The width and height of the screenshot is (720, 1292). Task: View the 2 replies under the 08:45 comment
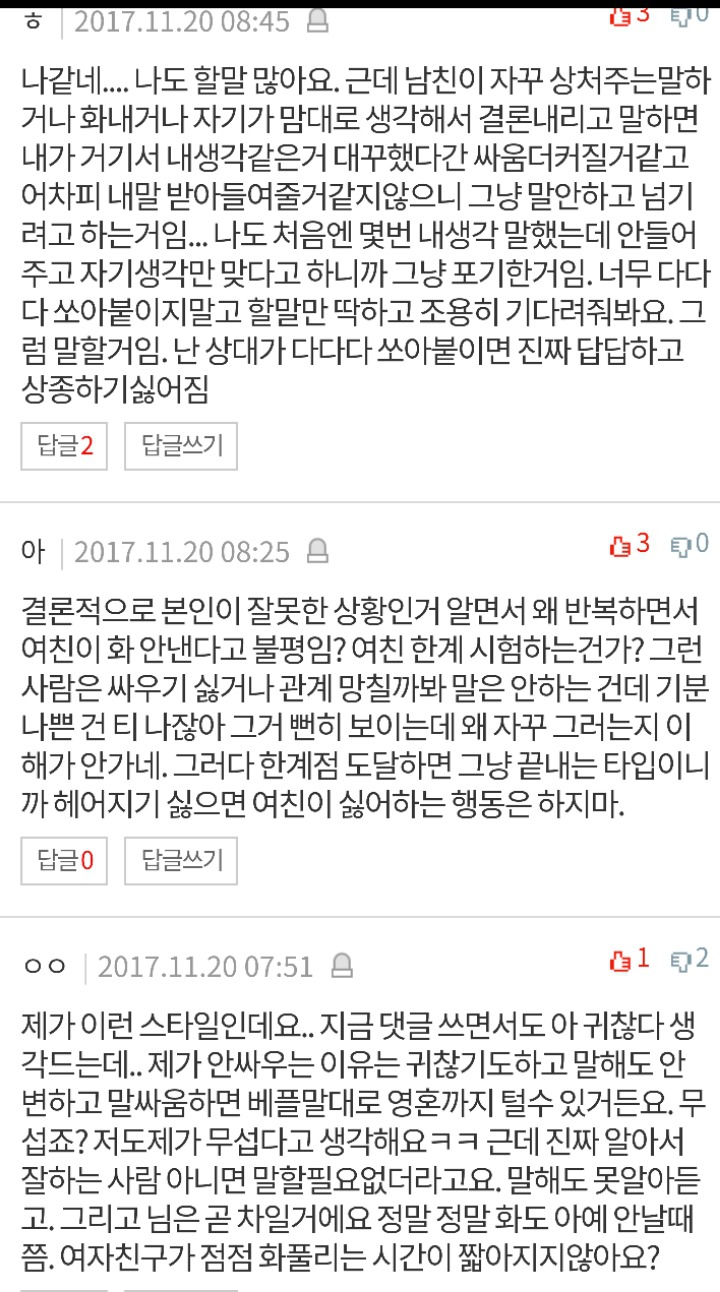(x=64, y=446)
